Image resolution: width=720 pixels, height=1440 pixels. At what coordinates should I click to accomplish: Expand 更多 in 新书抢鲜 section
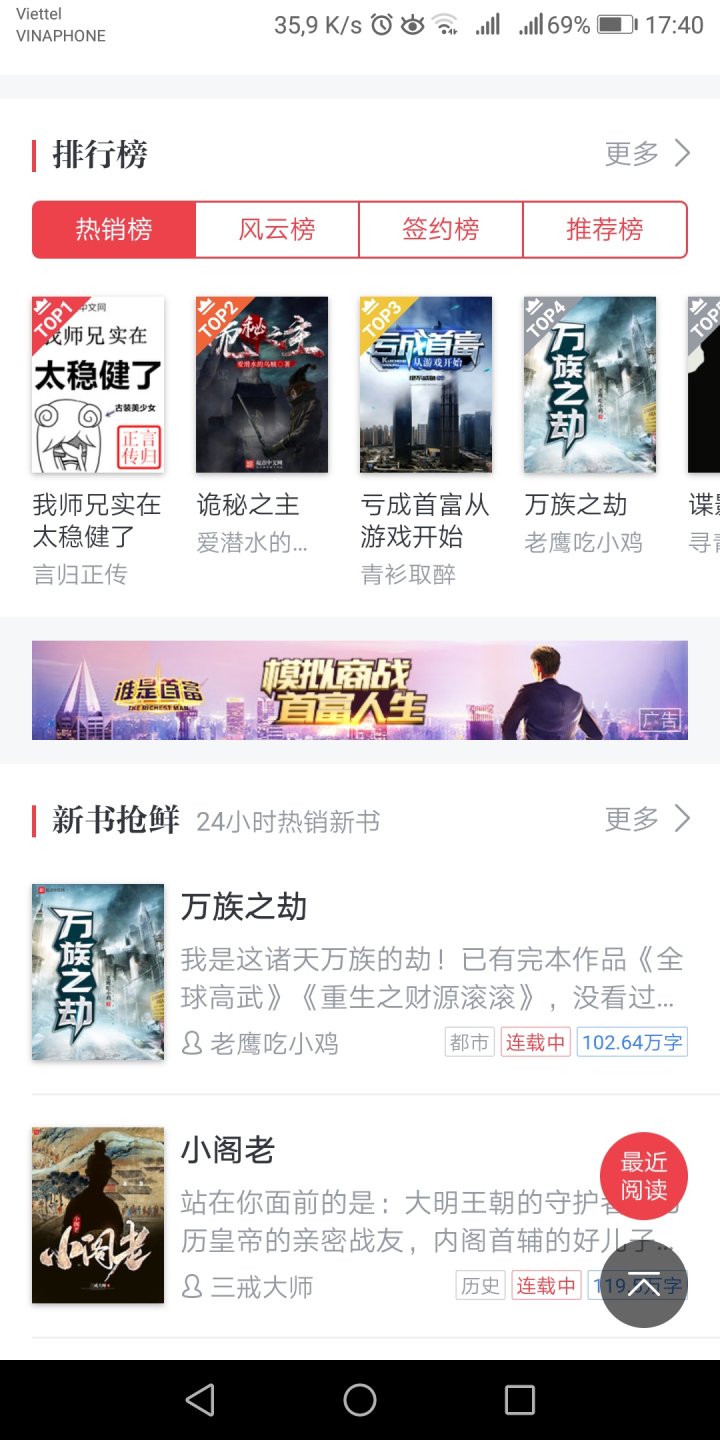click(629, 818)
